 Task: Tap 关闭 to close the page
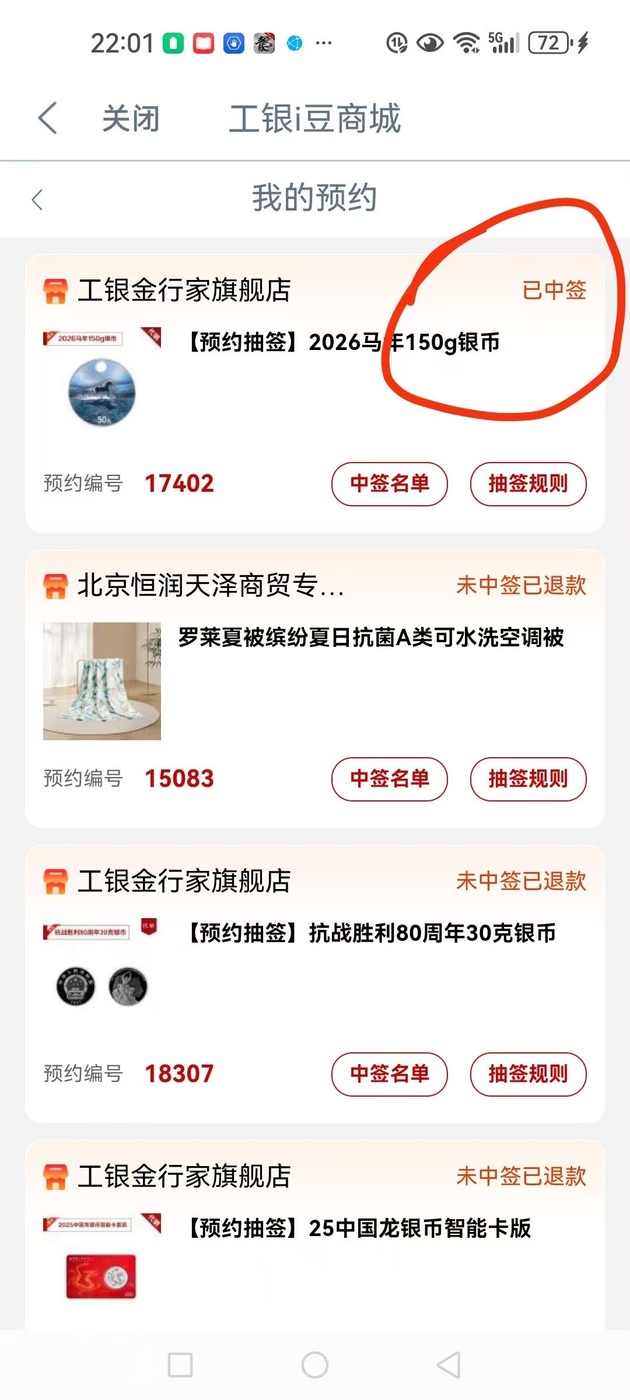pos(130,119)
